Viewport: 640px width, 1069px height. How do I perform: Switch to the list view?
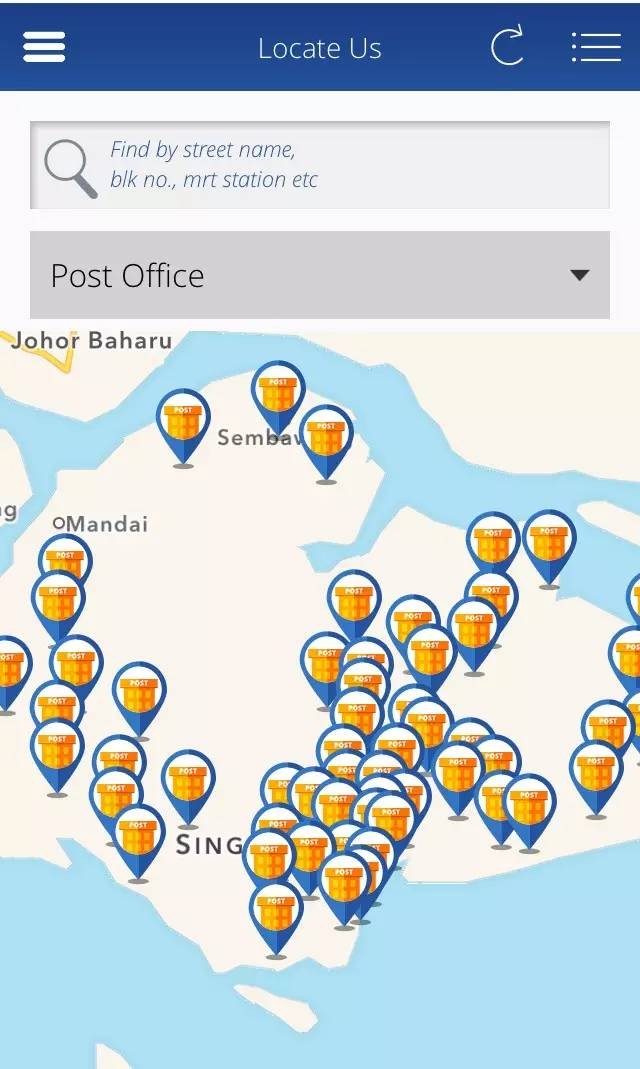[x=596, y=47]
